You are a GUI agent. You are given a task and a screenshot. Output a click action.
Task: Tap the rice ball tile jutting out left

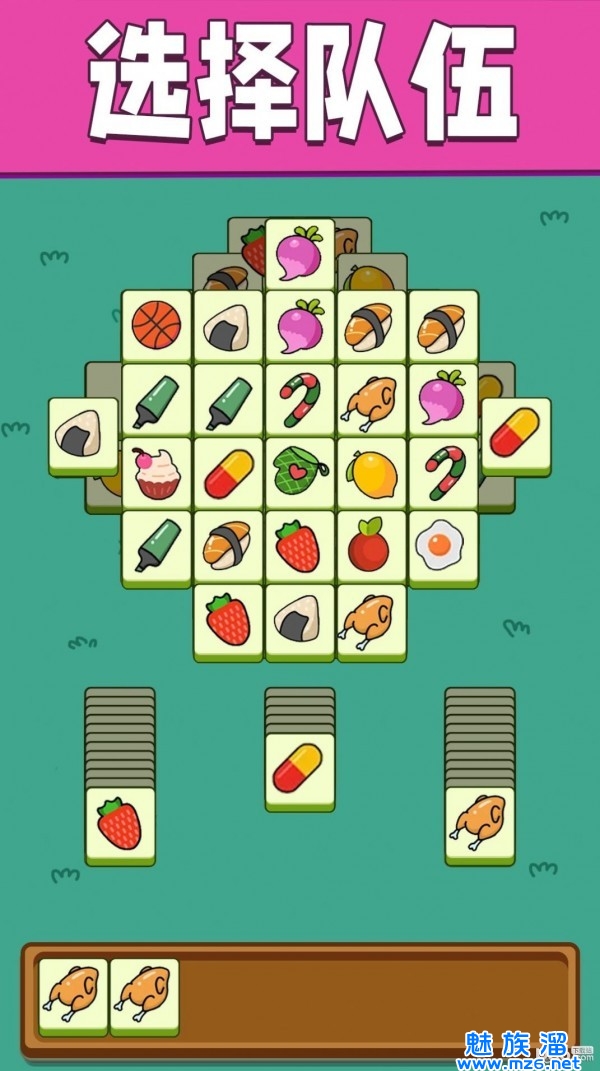[82, 434]
